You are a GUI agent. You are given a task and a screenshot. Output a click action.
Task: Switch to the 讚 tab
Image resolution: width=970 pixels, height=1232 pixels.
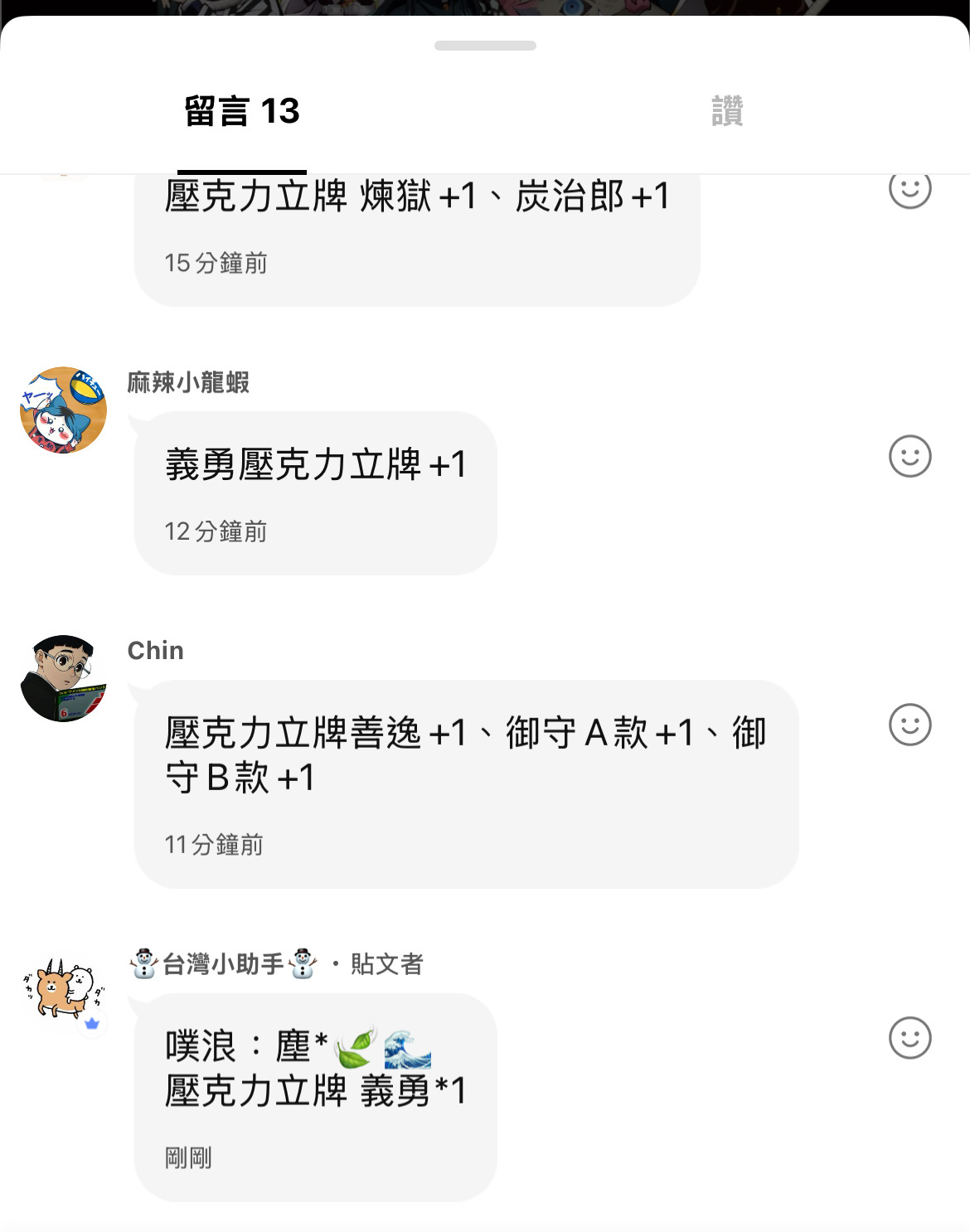pos(727,111)
